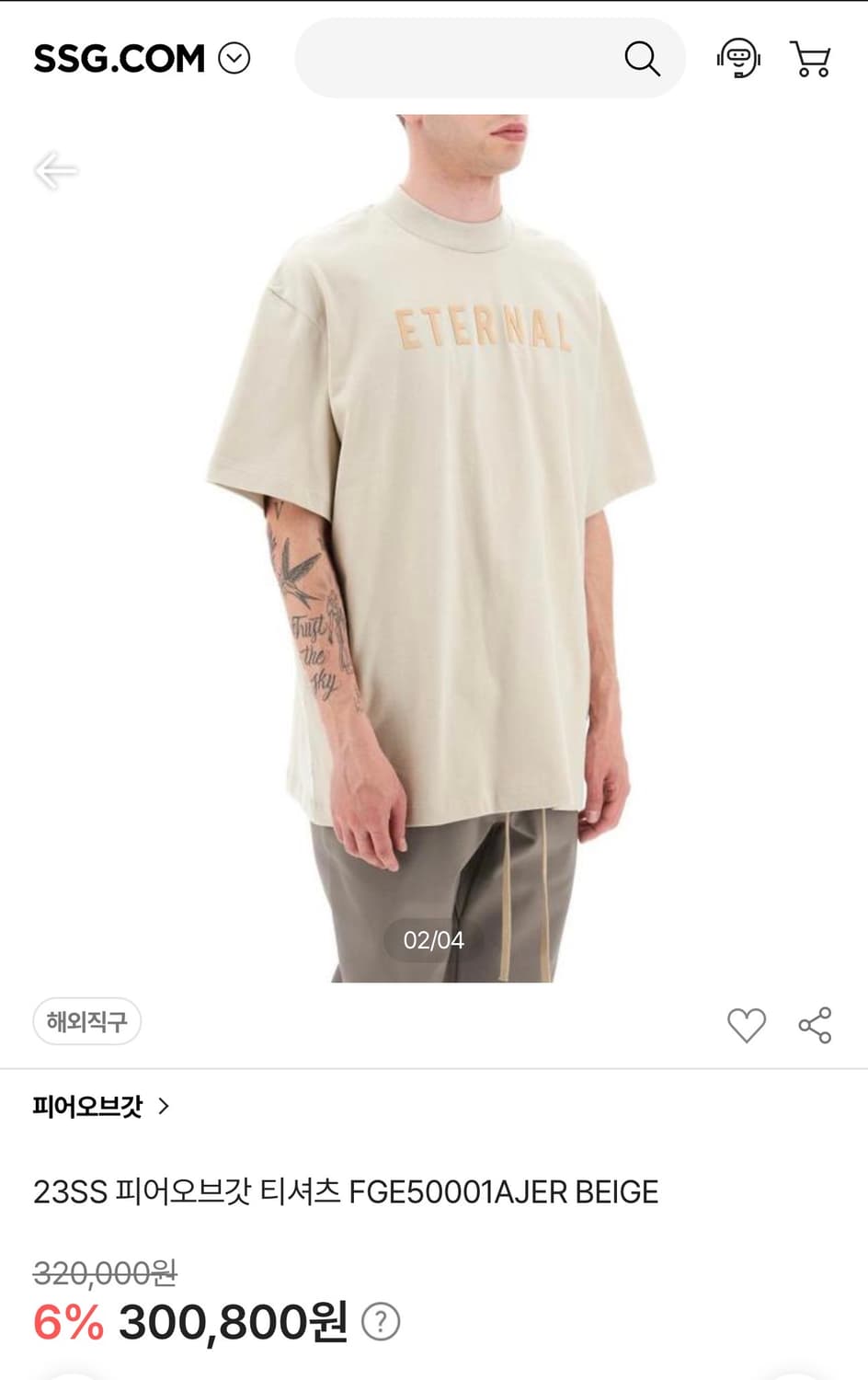Click the 02/04 image counter

pyautogui.click(x=434, y=940)
